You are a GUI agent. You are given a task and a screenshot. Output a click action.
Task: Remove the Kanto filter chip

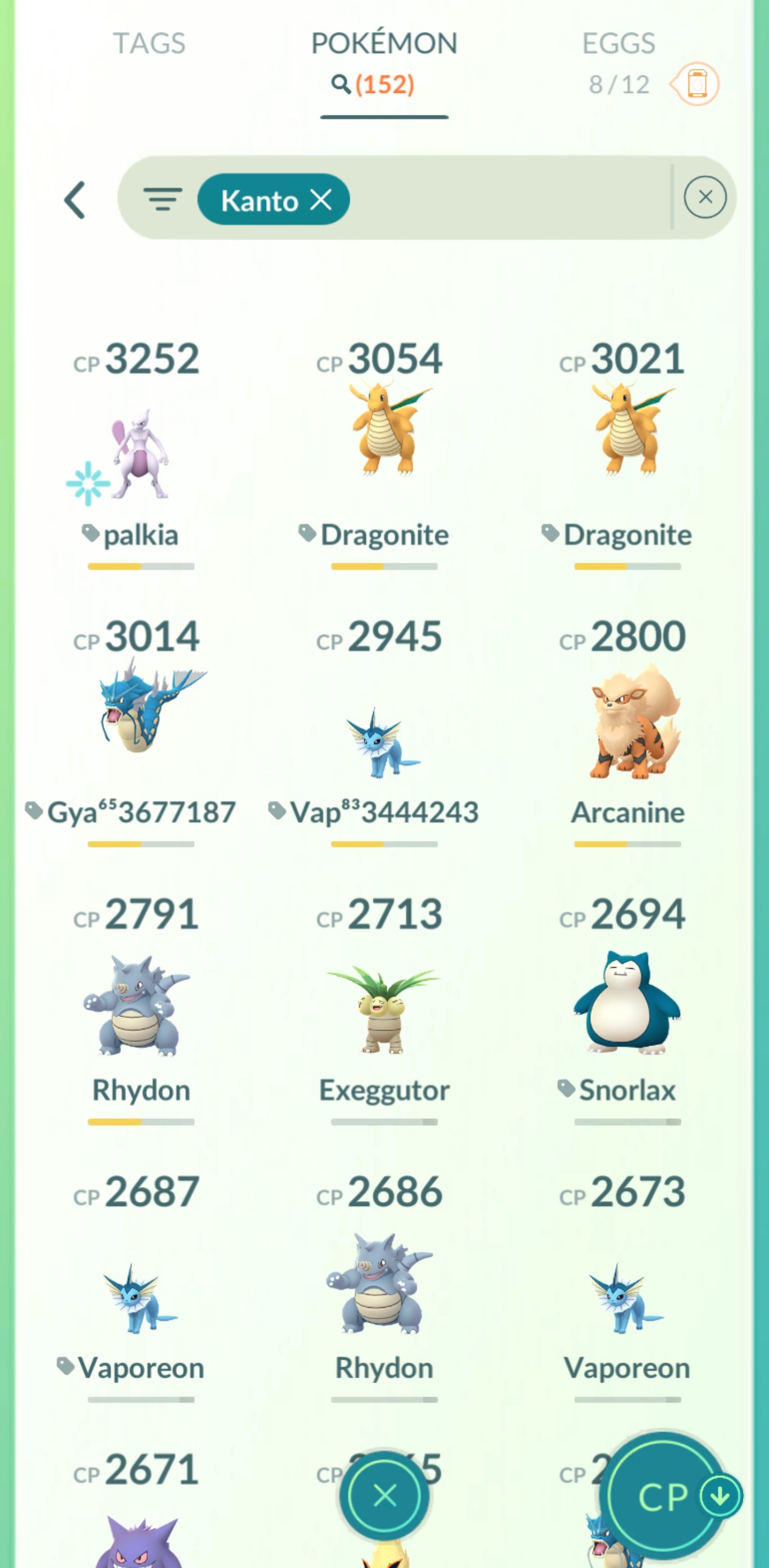(x=321, y=199)
